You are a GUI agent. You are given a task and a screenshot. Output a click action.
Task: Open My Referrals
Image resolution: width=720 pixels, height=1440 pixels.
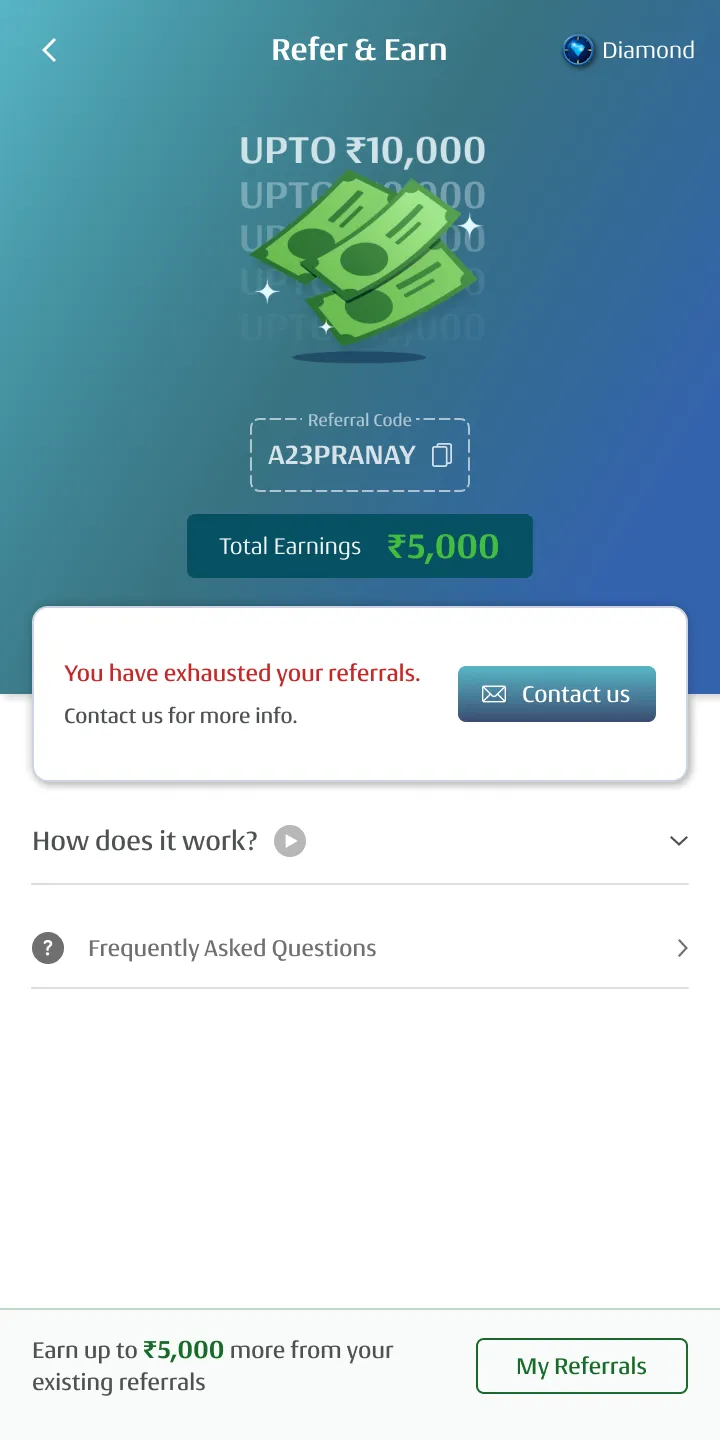click(x=581, y=1366)
